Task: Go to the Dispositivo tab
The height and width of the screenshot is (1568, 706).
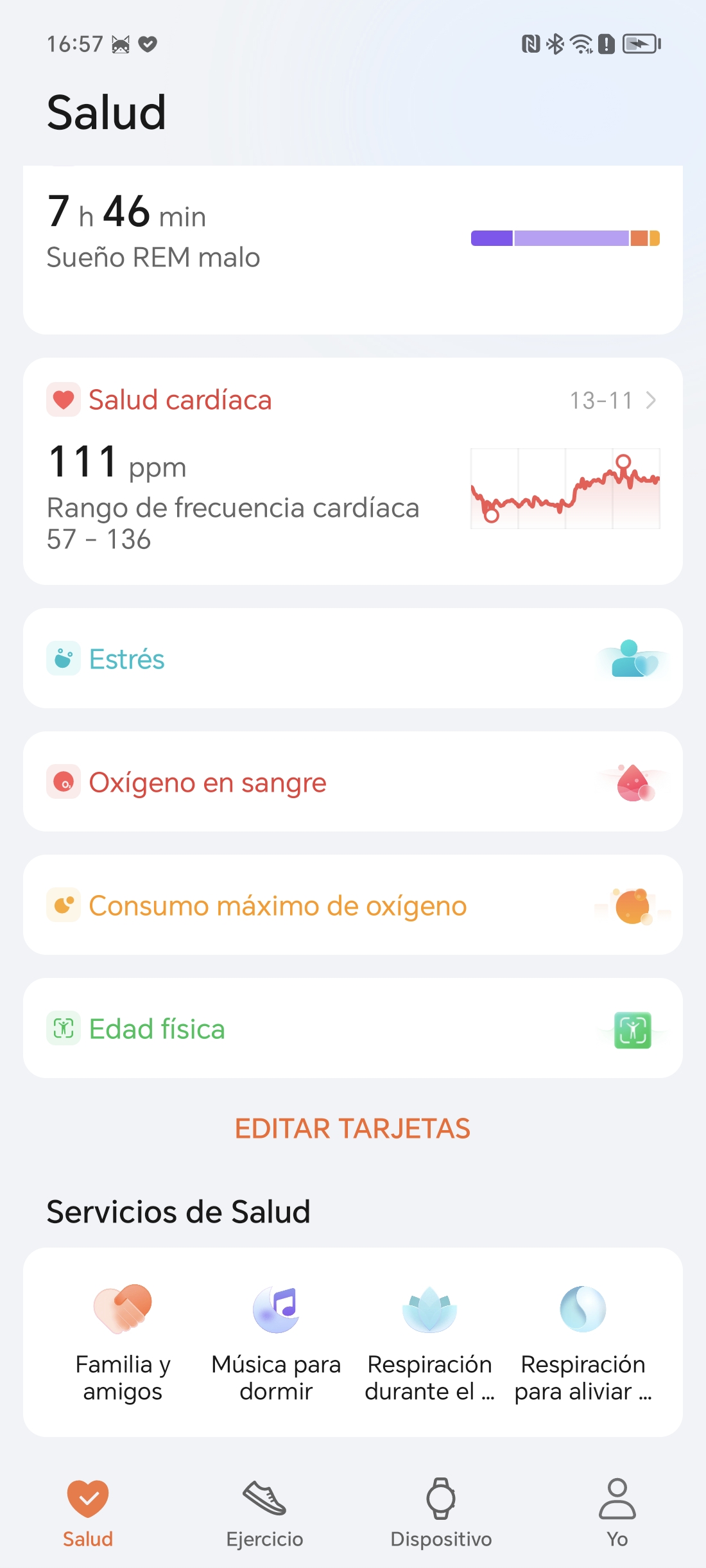Action: pos(441,1512)
